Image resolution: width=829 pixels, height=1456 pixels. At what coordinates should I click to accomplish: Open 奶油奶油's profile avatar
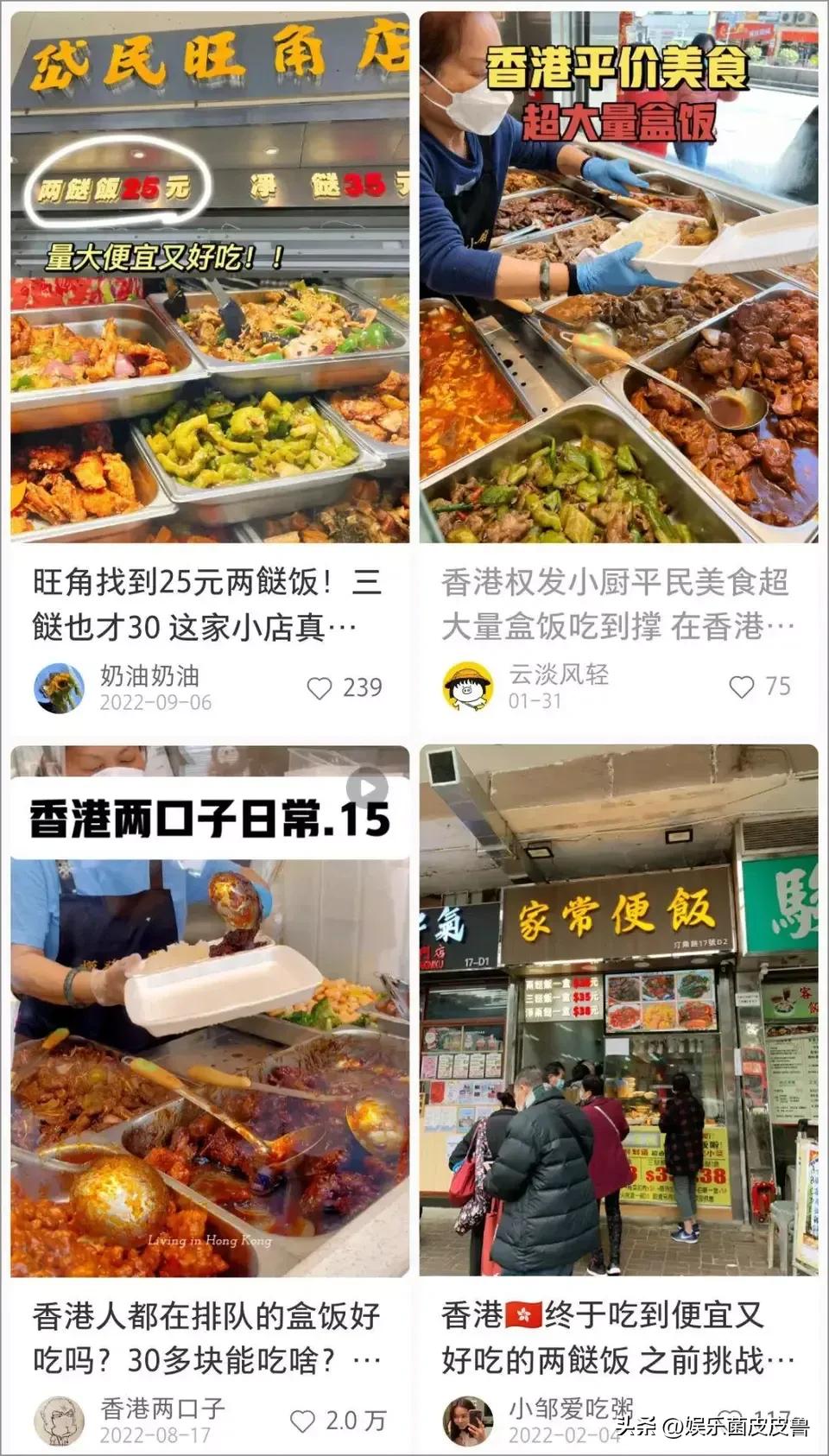coord(58,687)
